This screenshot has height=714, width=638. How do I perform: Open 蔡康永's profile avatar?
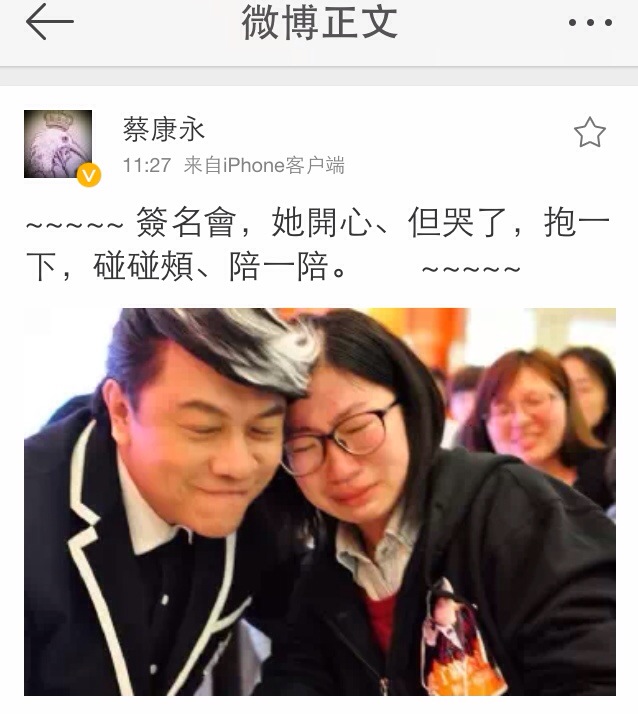click(x=58, y=145)
